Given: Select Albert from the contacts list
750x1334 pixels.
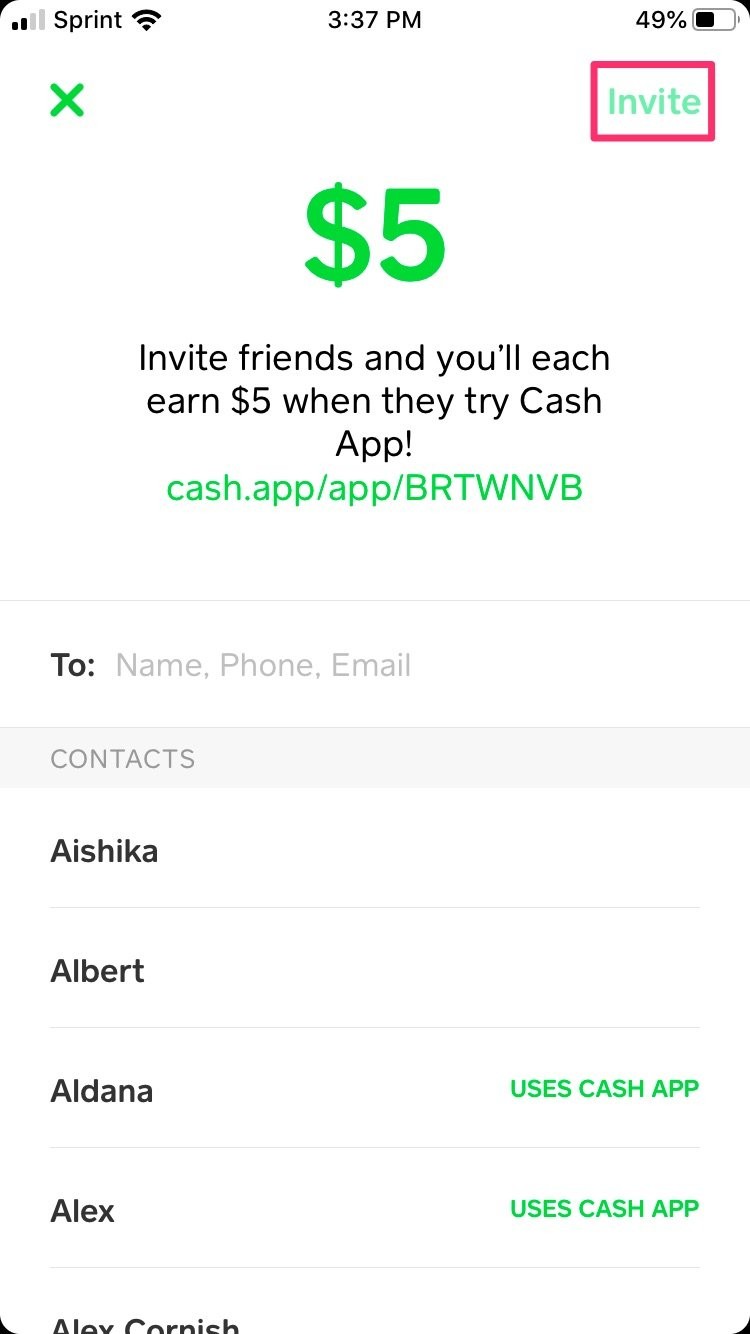Looking at the screenshot, I should [97, 971].
